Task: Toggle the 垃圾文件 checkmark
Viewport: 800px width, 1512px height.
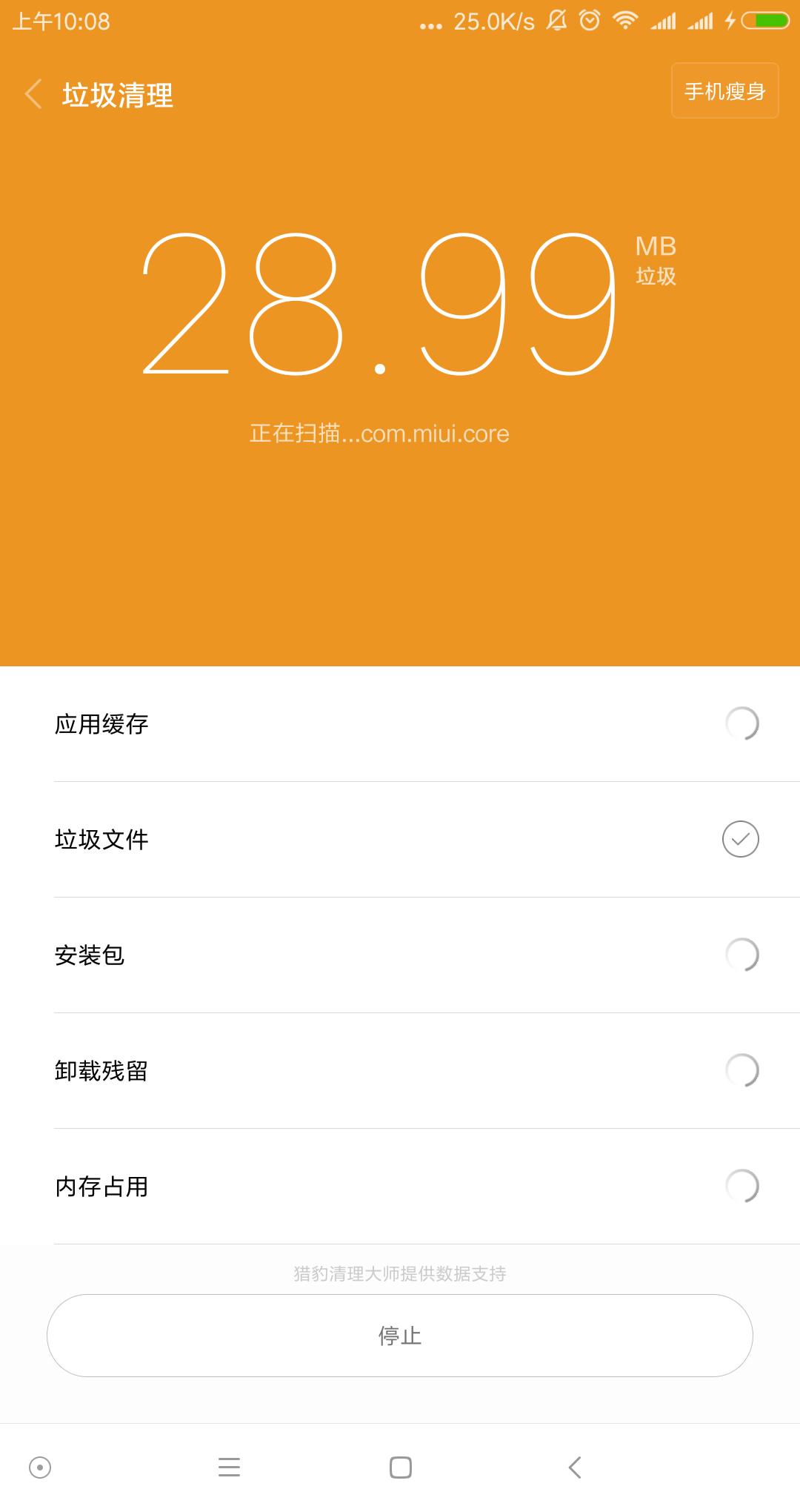Action: point(740,839)
